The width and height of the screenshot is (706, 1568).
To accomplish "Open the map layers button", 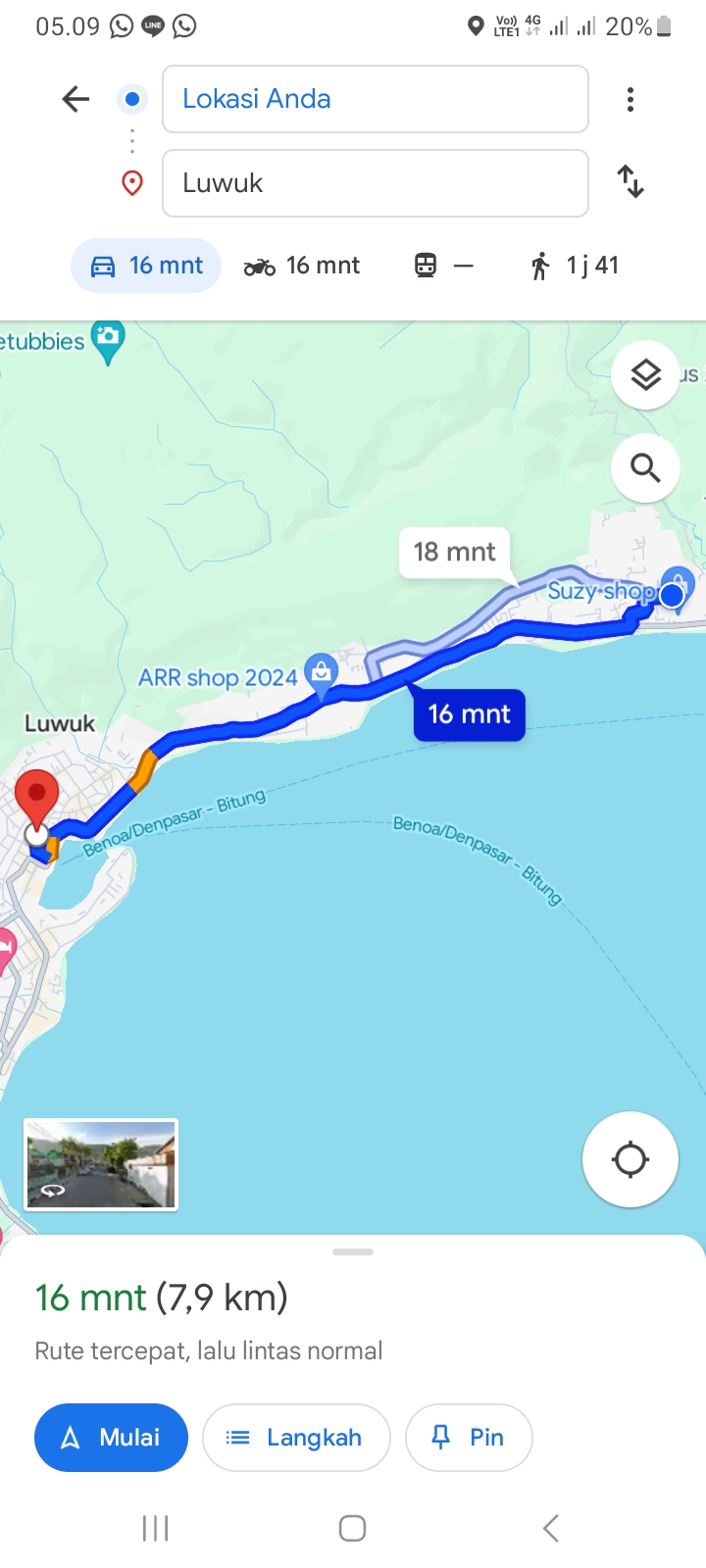I will (645, 374).
